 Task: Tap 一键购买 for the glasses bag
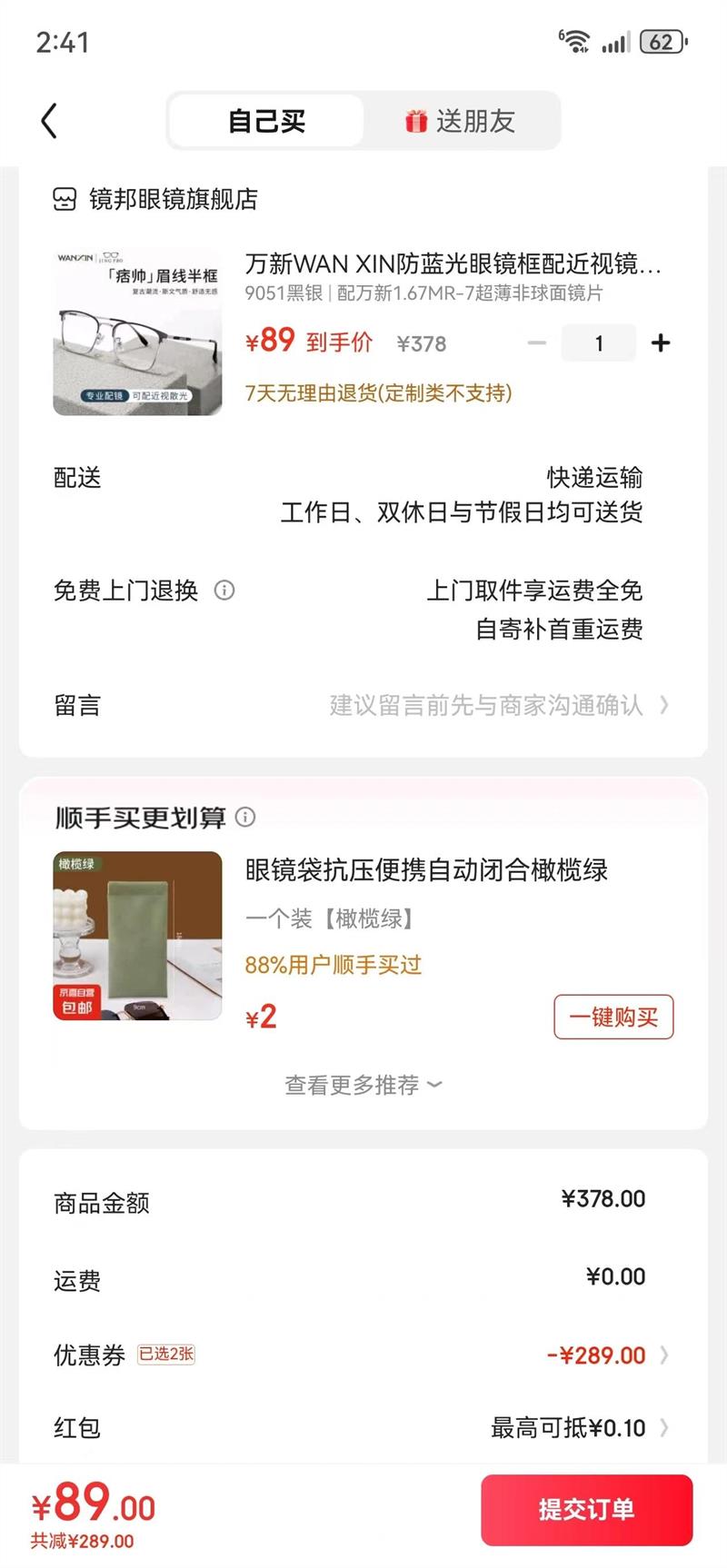coord(613,1017)
